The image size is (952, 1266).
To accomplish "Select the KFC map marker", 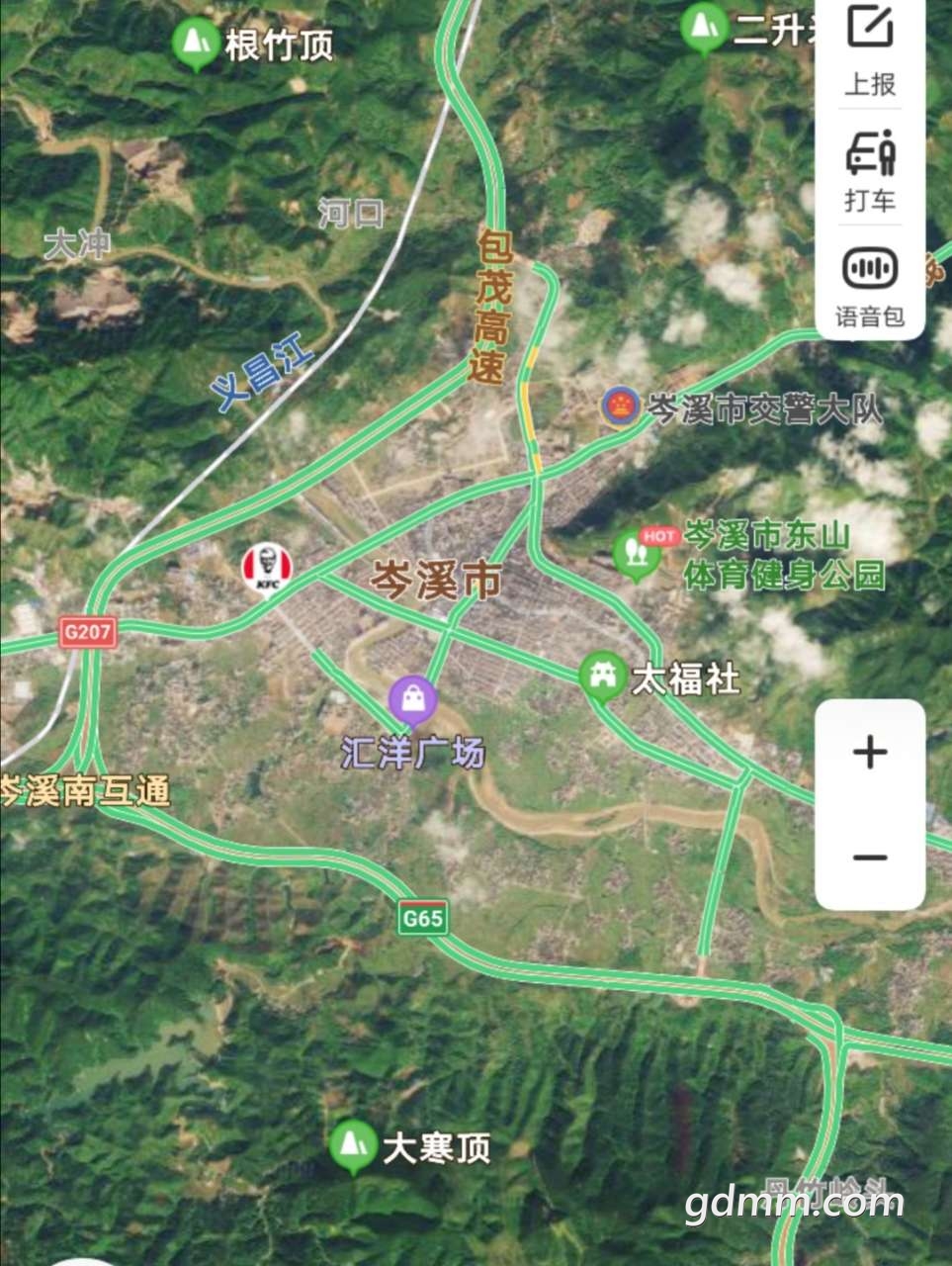I will (267, 569).
